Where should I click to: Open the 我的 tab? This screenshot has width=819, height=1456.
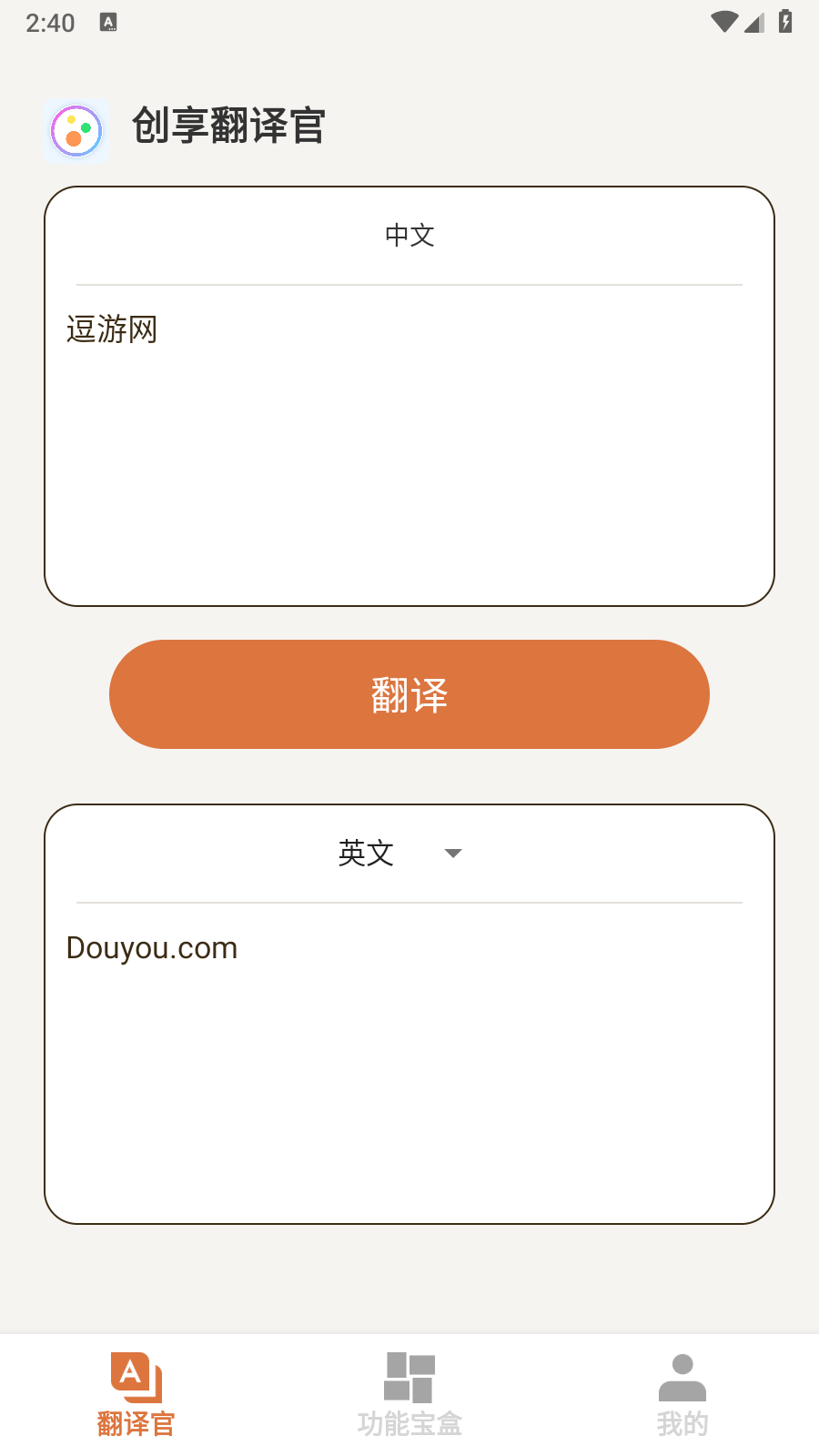(682, 1394)
